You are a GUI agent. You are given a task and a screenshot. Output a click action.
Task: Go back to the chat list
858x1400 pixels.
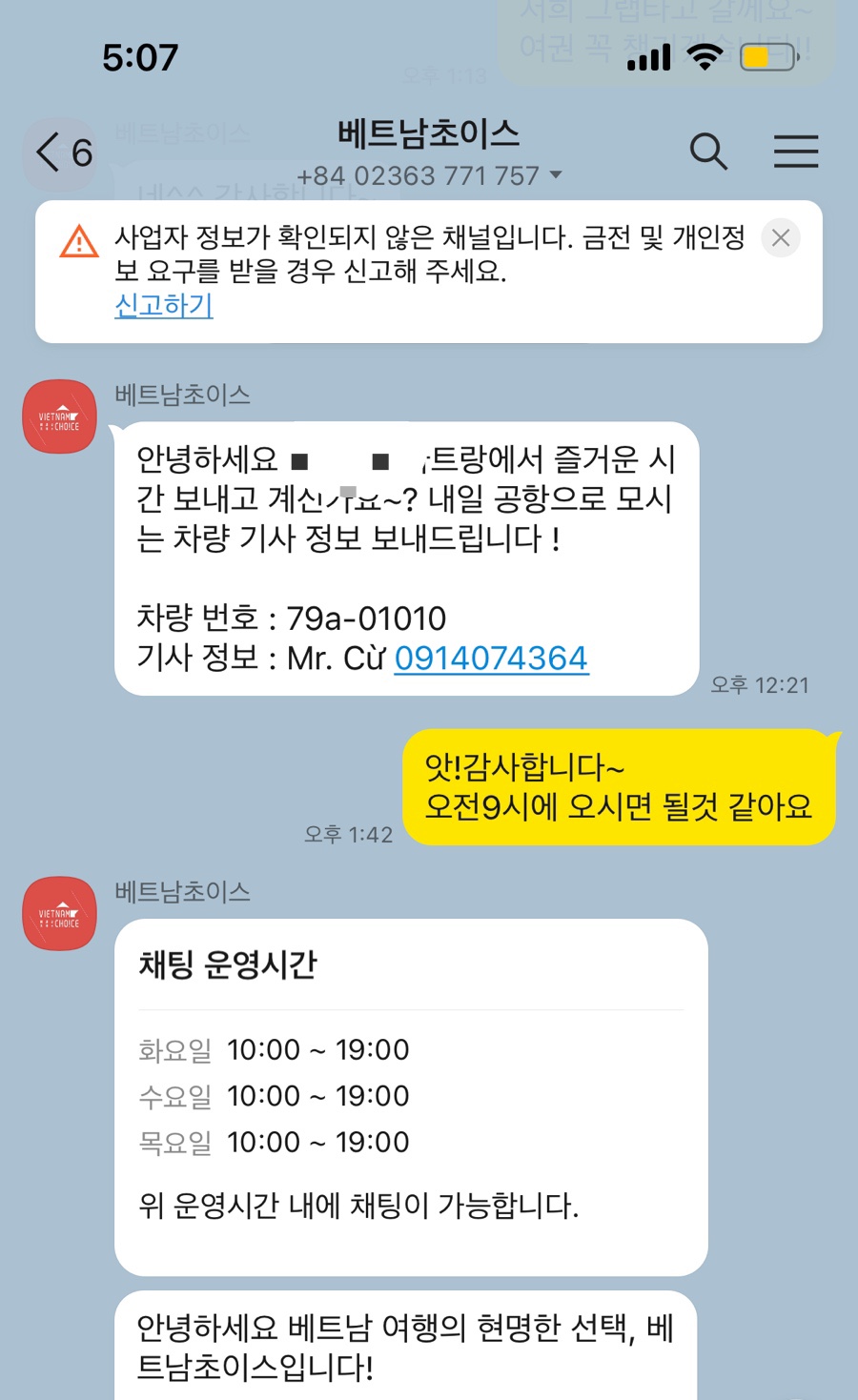[x=62, y=152]
